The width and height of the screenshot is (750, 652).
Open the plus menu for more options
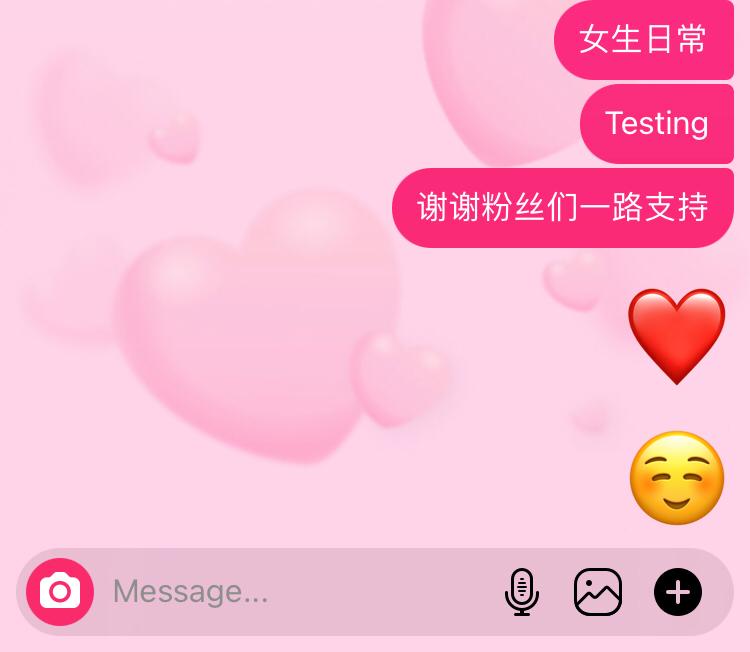coord(678,592)
